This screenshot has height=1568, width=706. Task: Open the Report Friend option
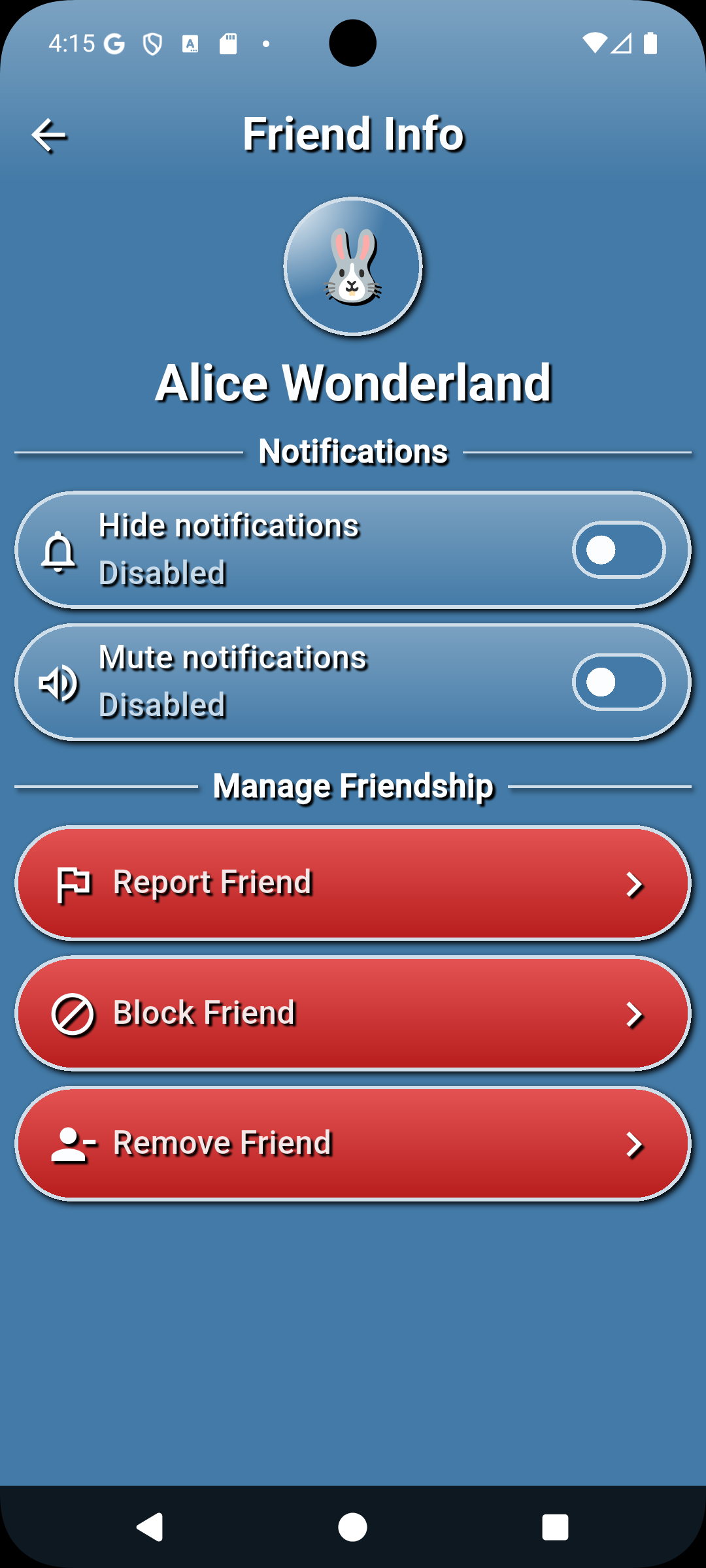point(353,883)
